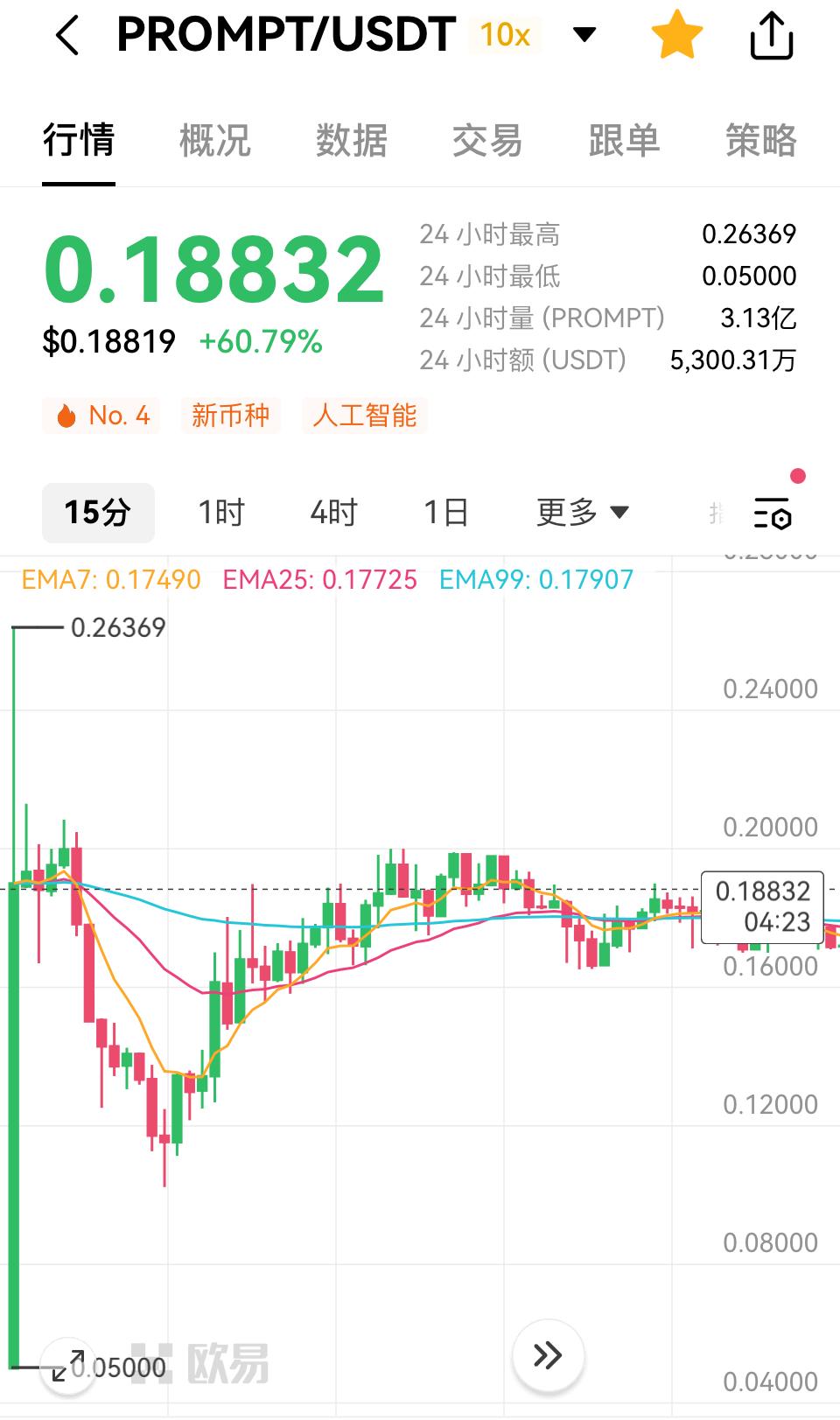
Task: Switch to the 概况 tab
Action: pyautogui.click(x=215, y=140)
